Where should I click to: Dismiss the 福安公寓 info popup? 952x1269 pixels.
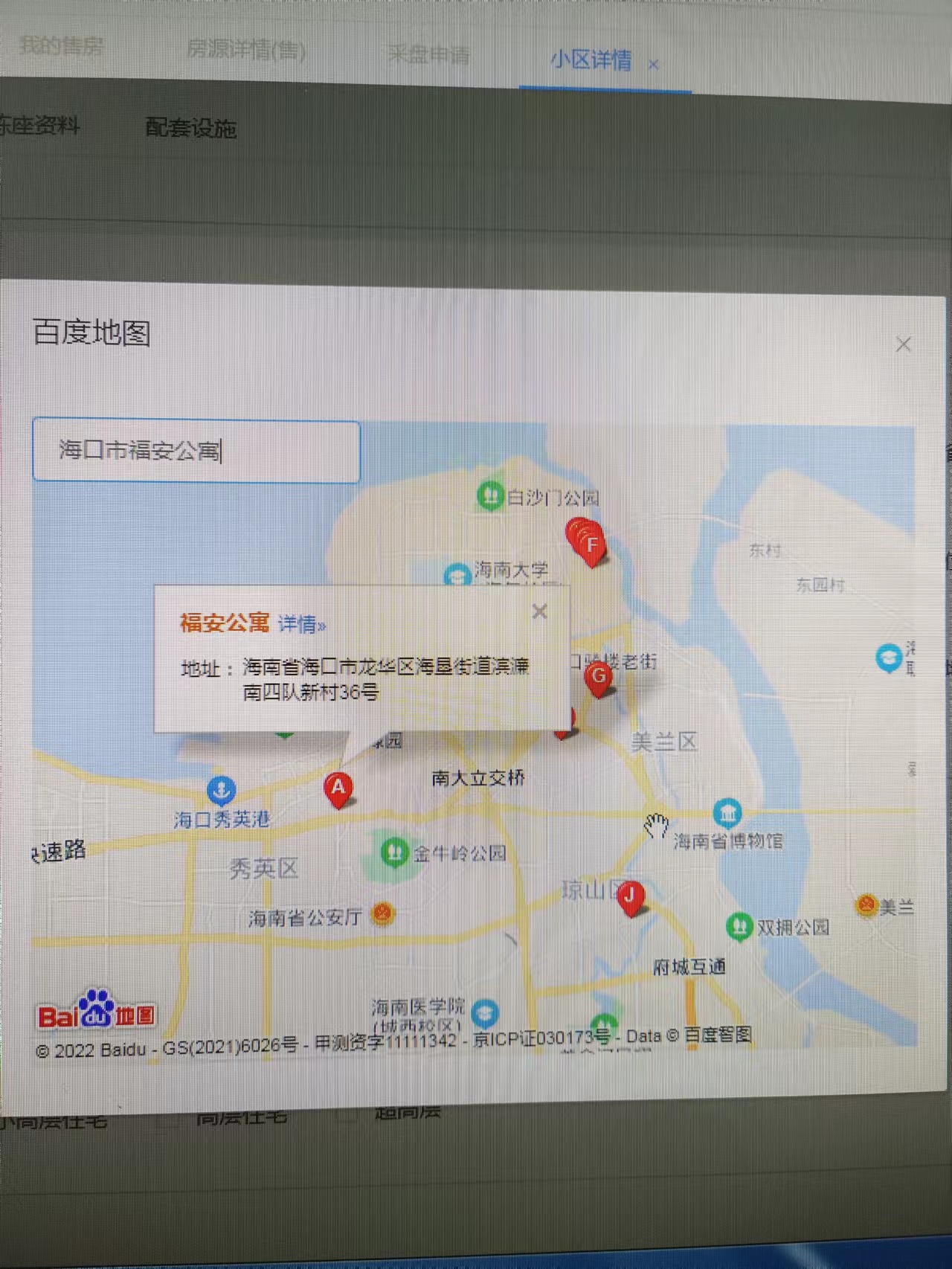(x=540, y=611)
